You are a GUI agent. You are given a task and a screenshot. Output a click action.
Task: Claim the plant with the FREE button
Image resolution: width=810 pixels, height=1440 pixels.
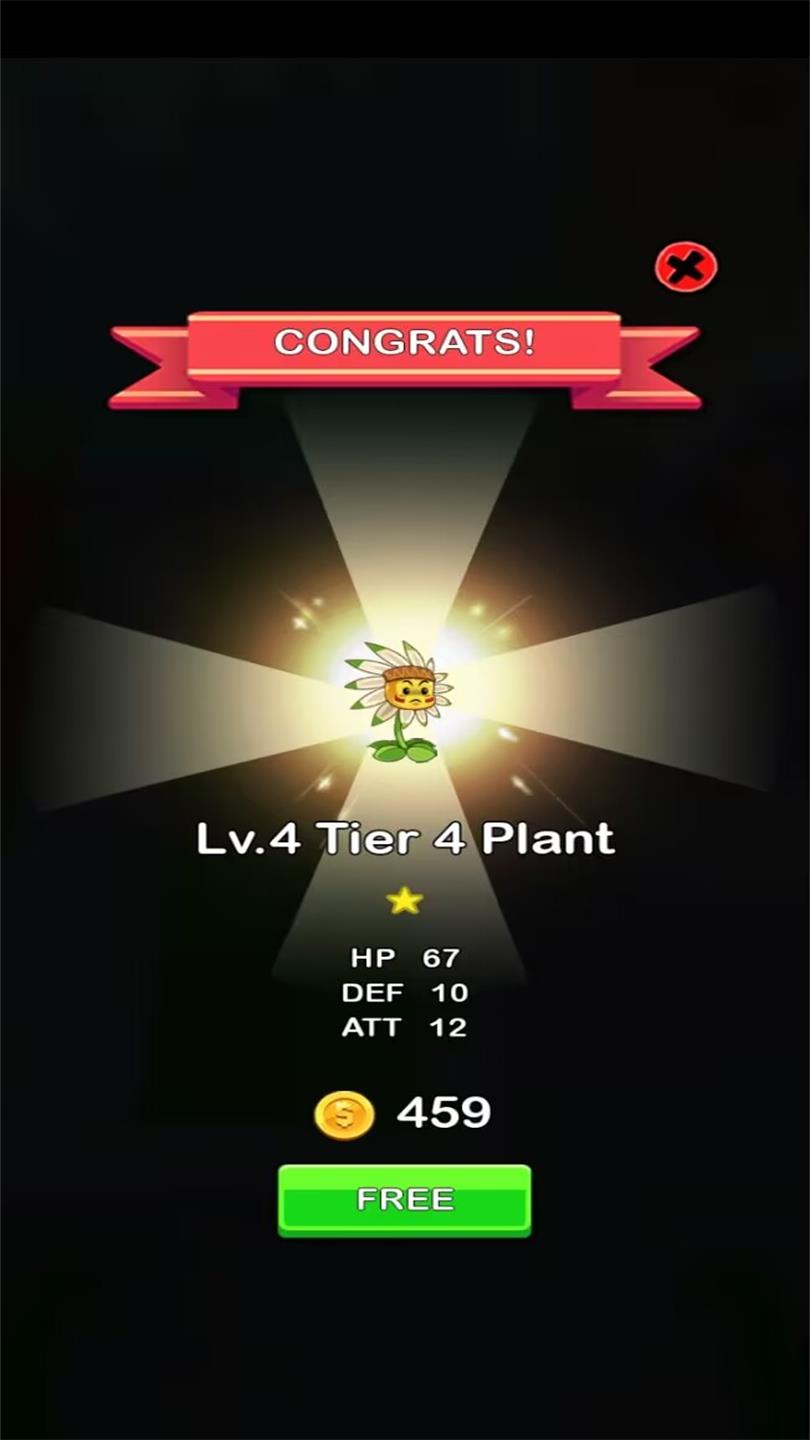click(404, 1200)
